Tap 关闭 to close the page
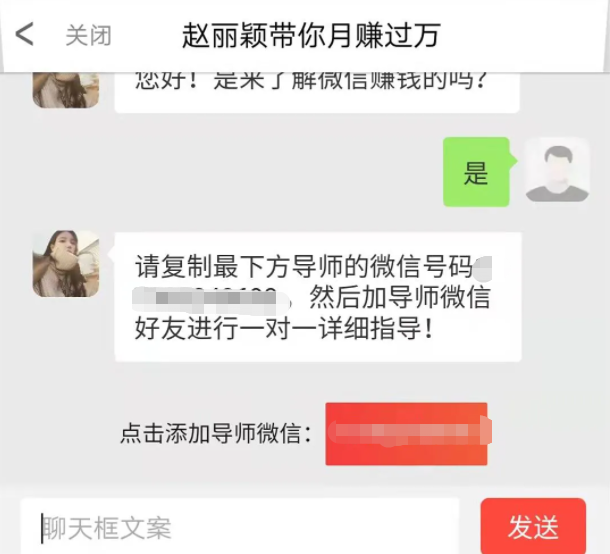 tap(88, 36)
